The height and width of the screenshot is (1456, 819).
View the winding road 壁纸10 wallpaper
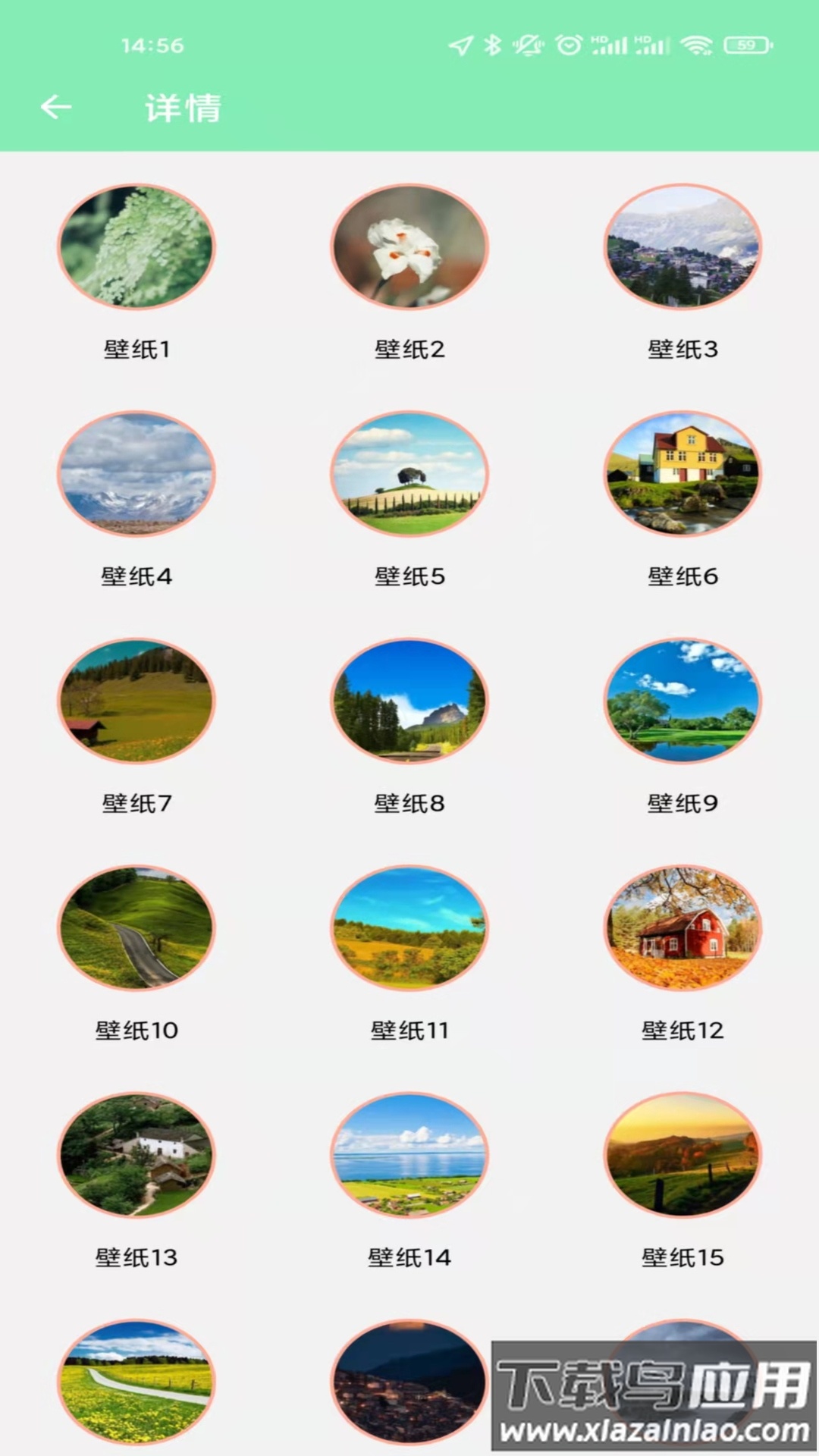coord(136,927)
